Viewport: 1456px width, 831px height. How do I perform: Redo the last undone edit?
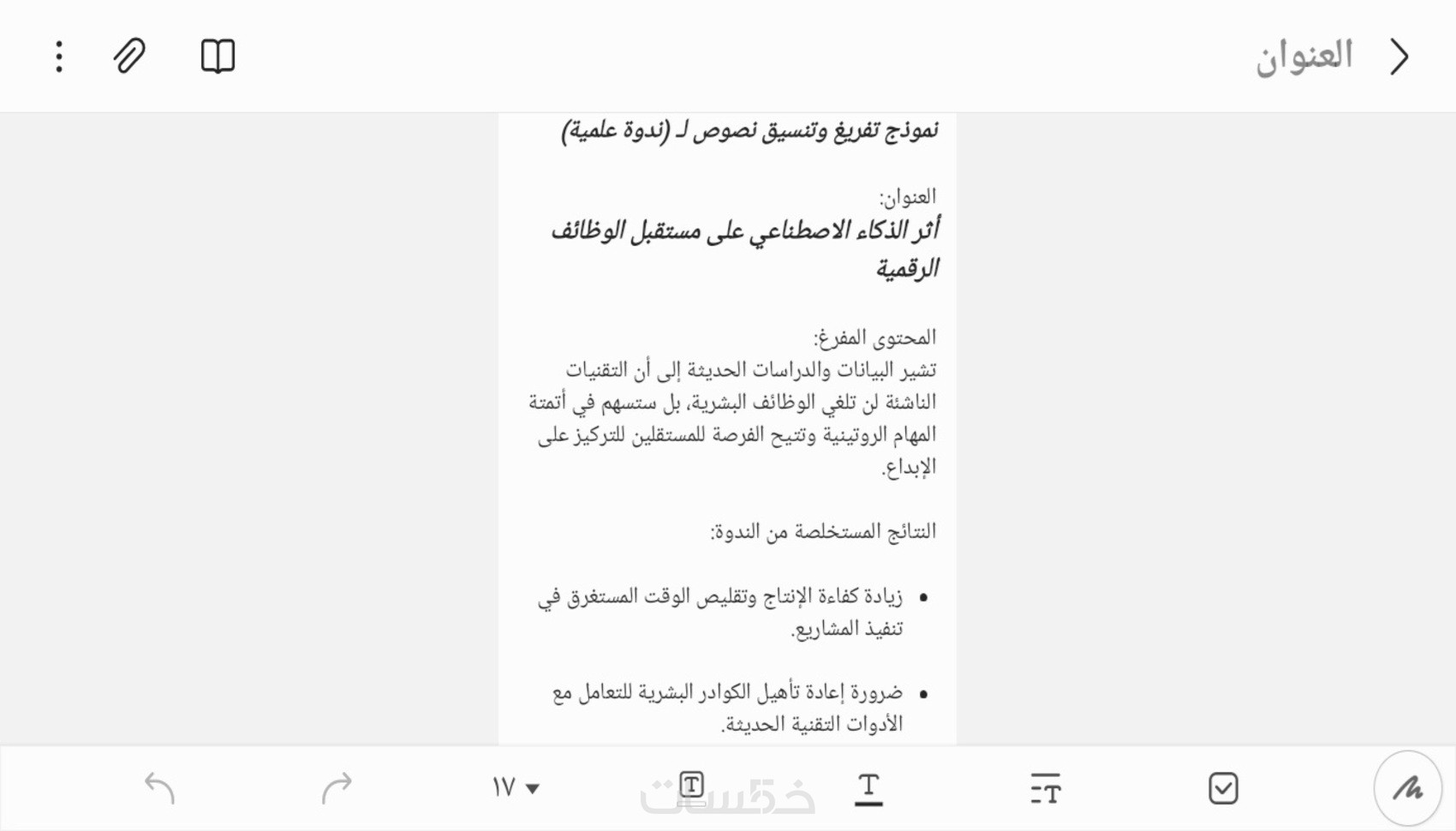[x=337, y=788]
